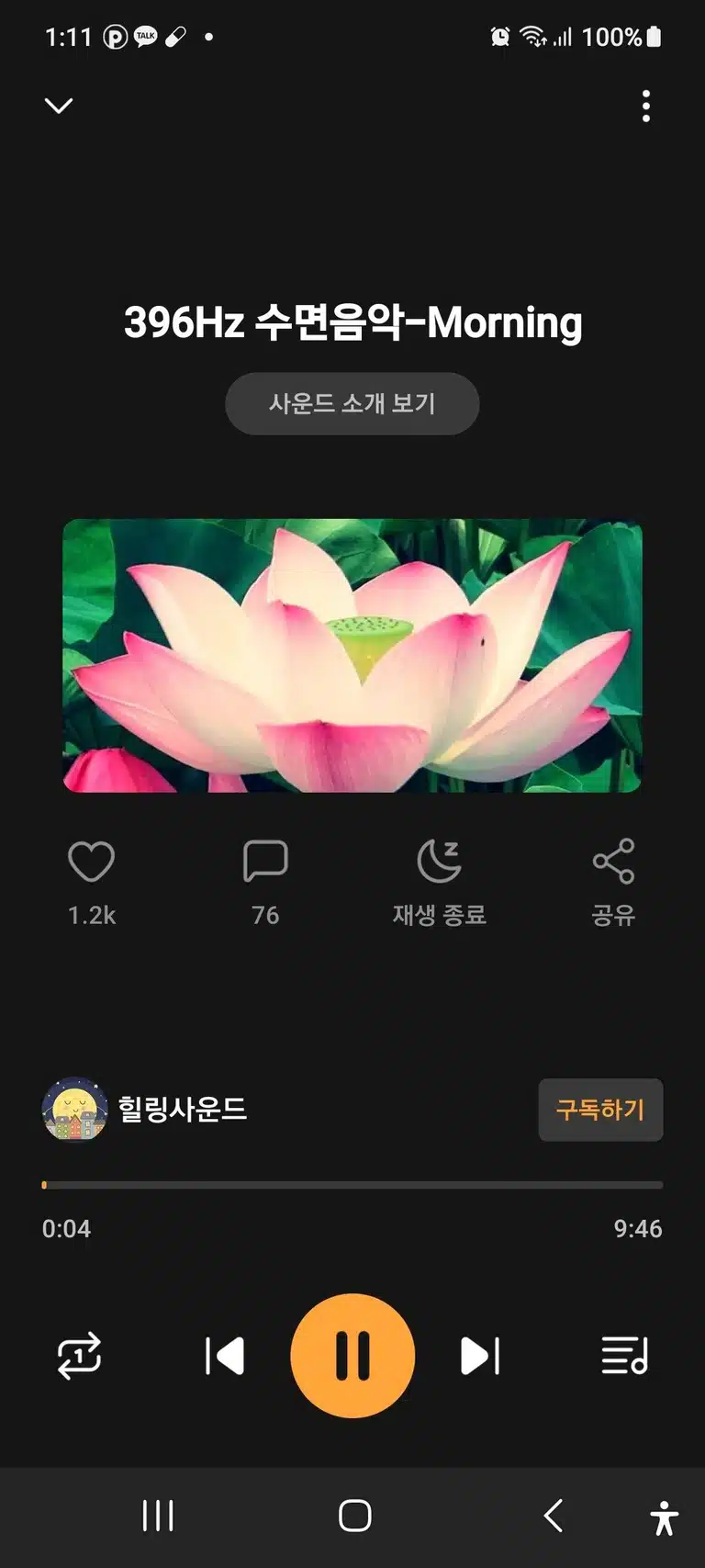Open the playlist queue
The image size is (705, 1568).
(x=625, y=1356)
